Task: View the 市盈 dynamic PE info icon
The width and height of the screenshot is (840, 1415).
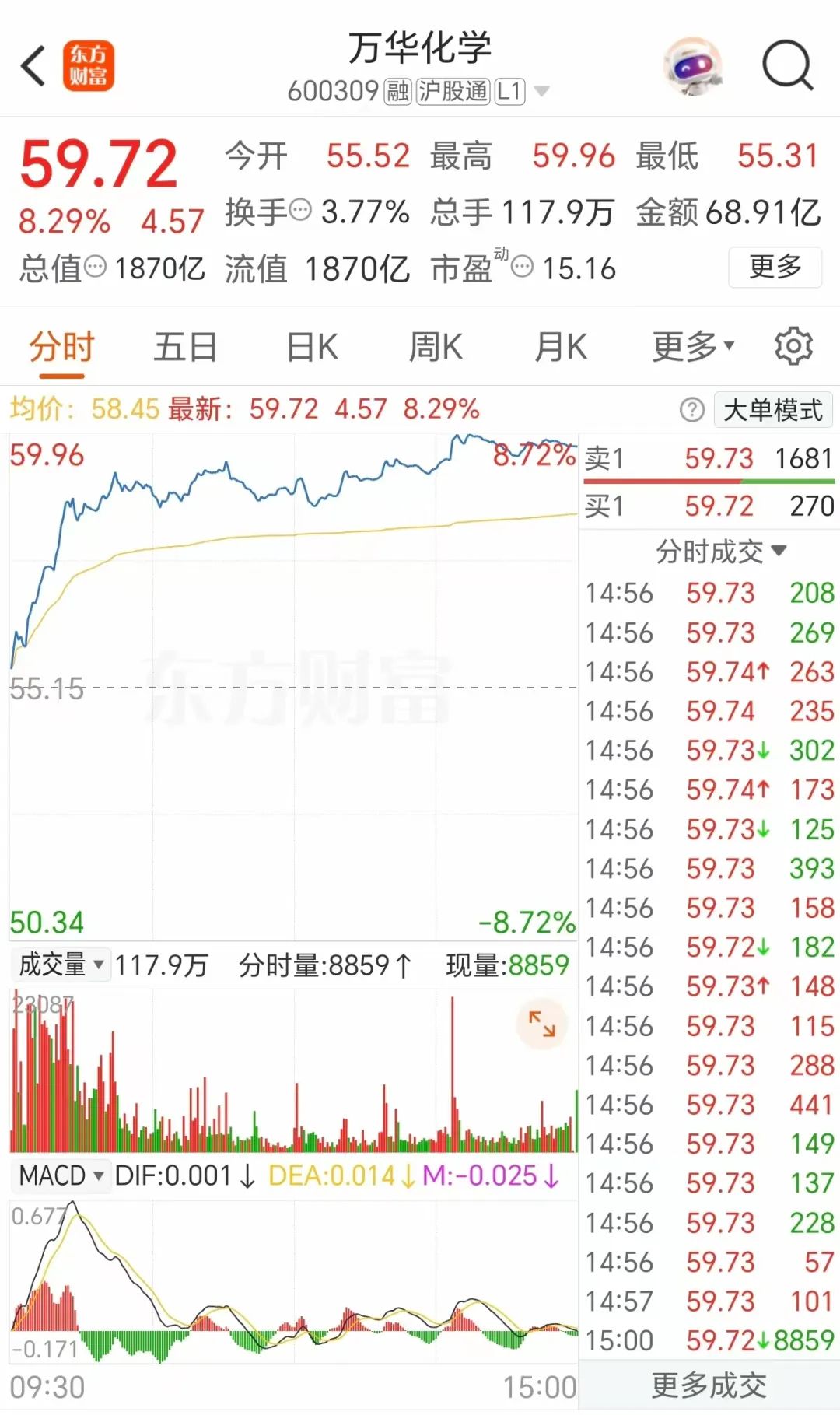Action: coord(523,268)
